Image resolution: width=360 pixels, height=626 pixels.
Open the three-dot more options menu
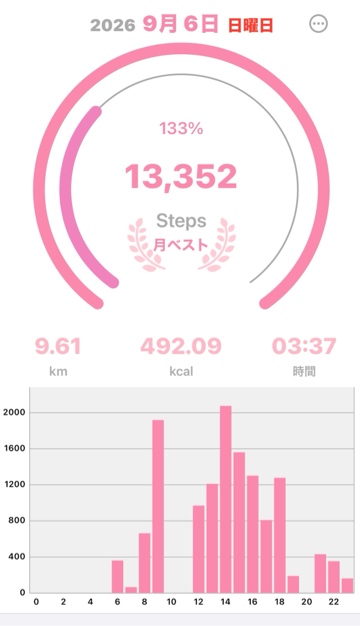[x=318, y=24]
